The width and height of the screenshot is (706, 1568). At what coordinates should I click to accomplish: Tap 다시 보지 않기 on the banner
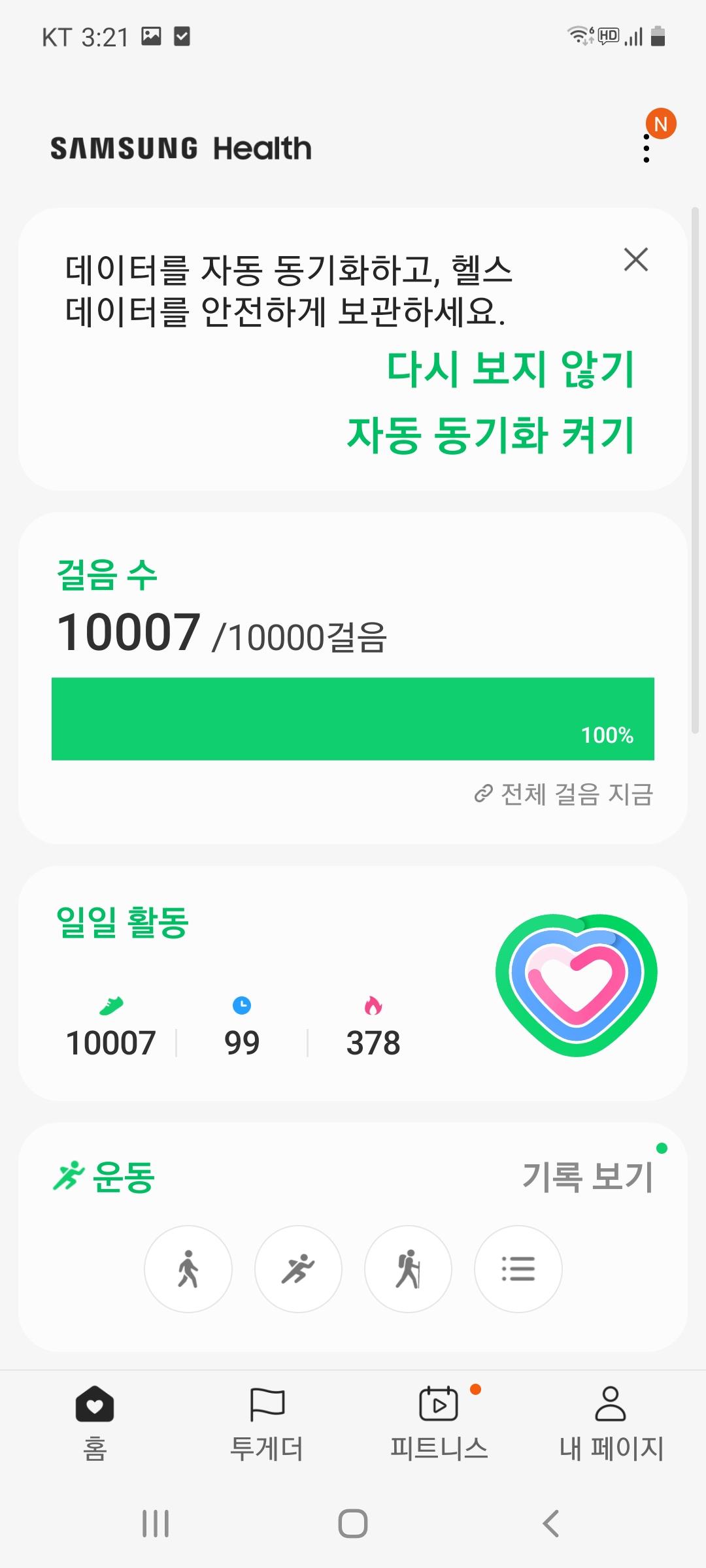(x=510, y=369)
